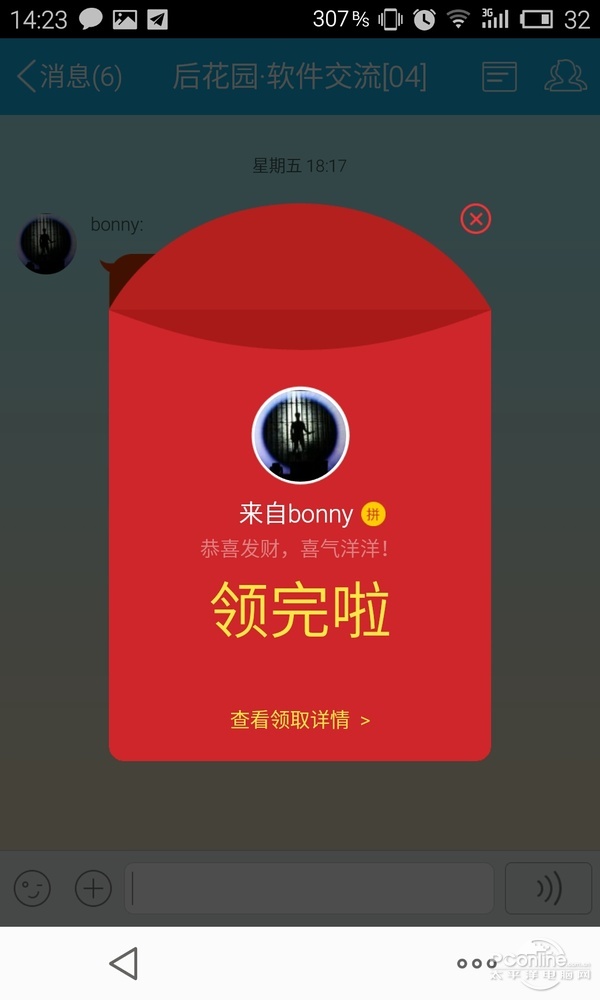
Task: Tap the system back triangle
Action: click(123, 963)
